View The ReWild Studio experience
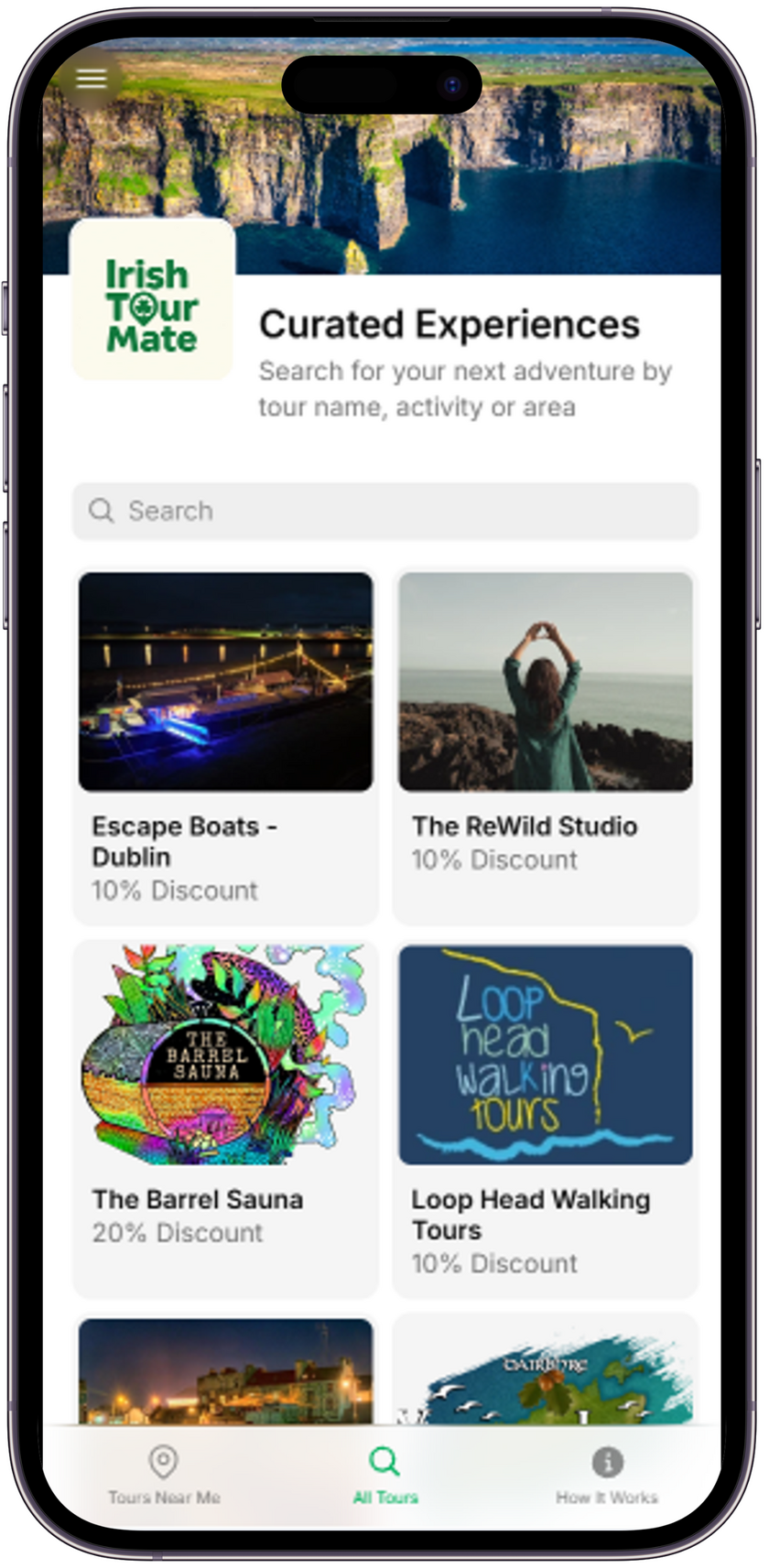This screenshot has width=769, height=1568. click(545, 746)
